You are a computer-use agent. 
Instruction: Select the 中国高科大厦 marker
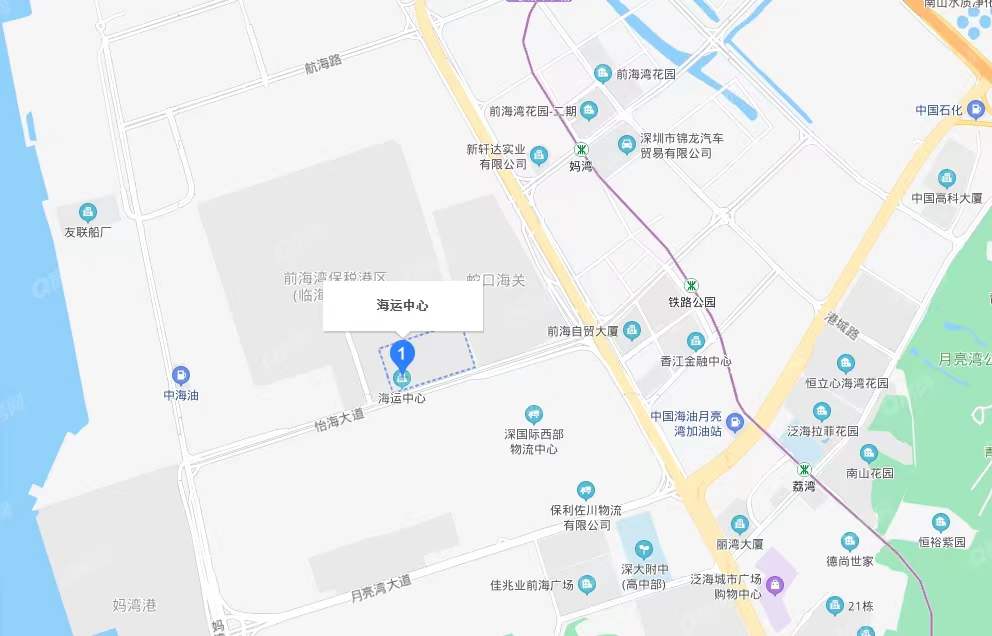point(947,179)
